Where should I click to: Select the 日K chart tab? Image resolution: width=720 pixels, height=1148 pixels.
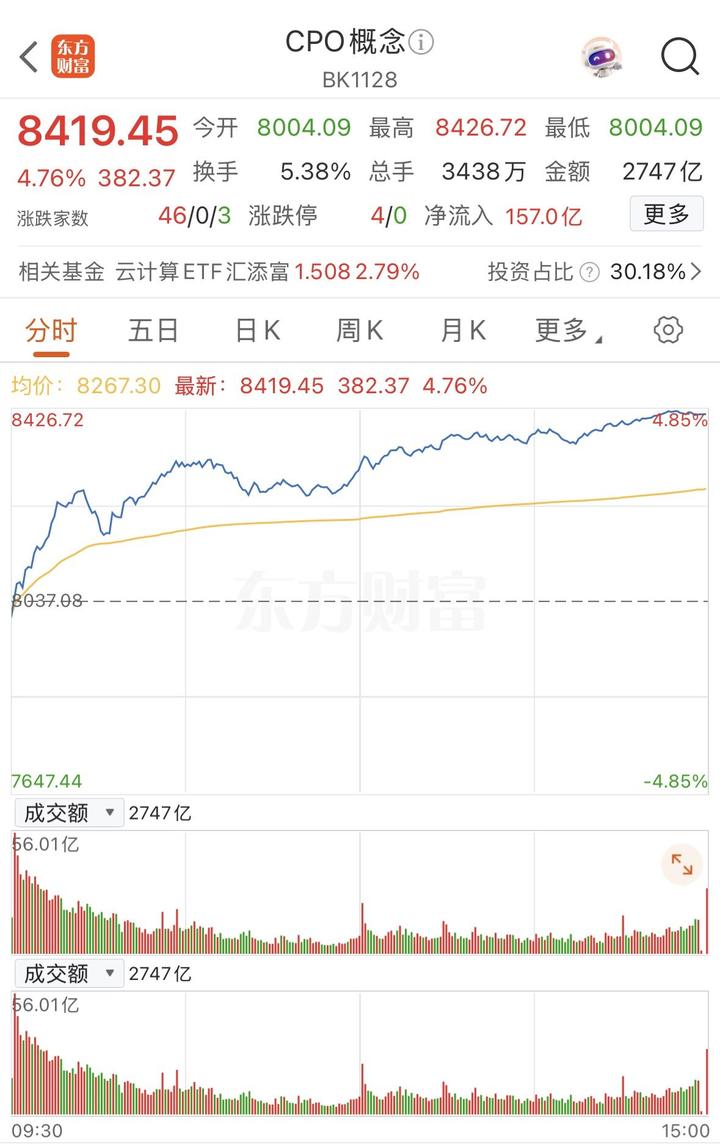tap(257, 331)
